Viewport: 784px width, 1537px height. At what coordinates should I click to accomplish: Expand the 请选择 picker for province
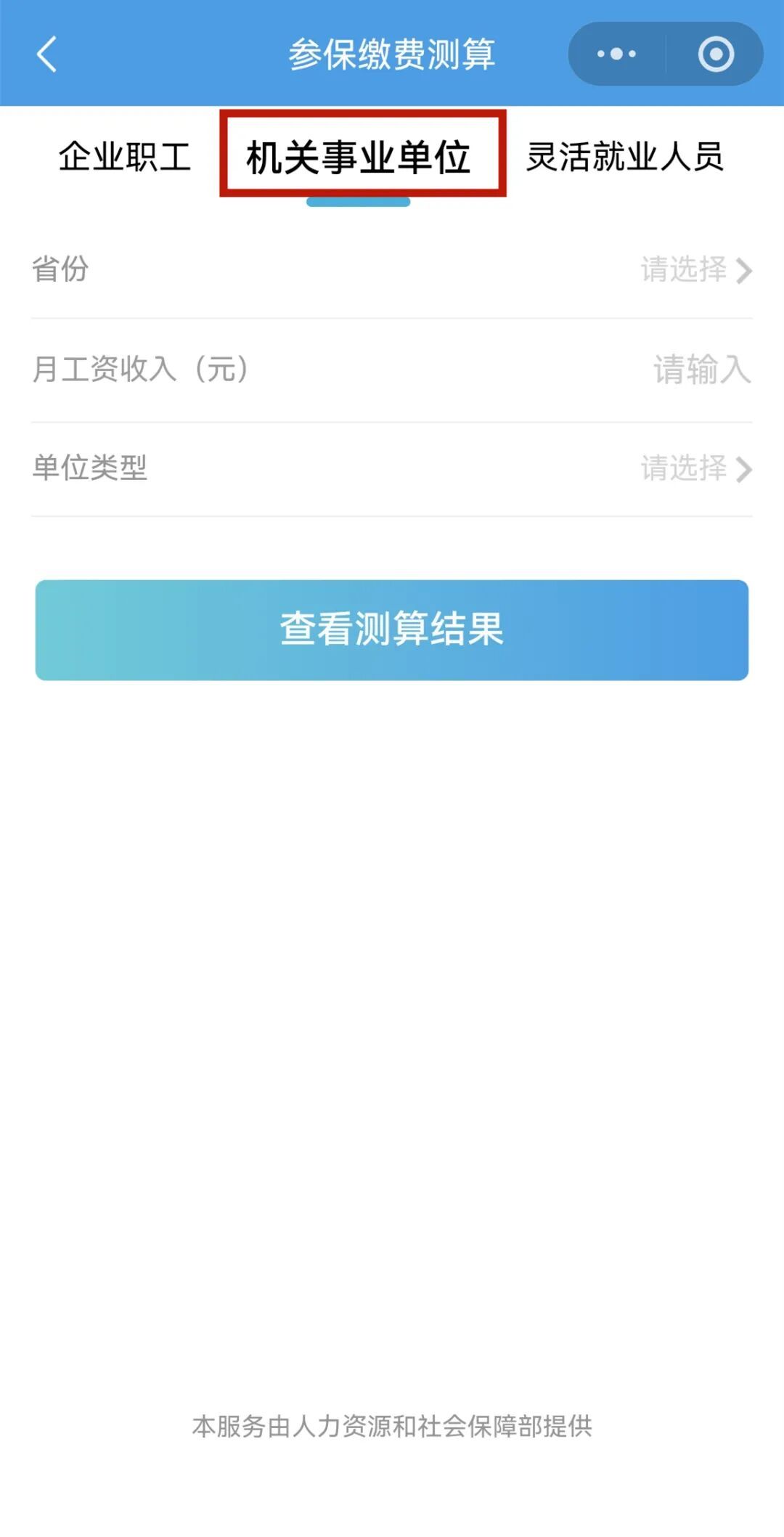point(682,271)
